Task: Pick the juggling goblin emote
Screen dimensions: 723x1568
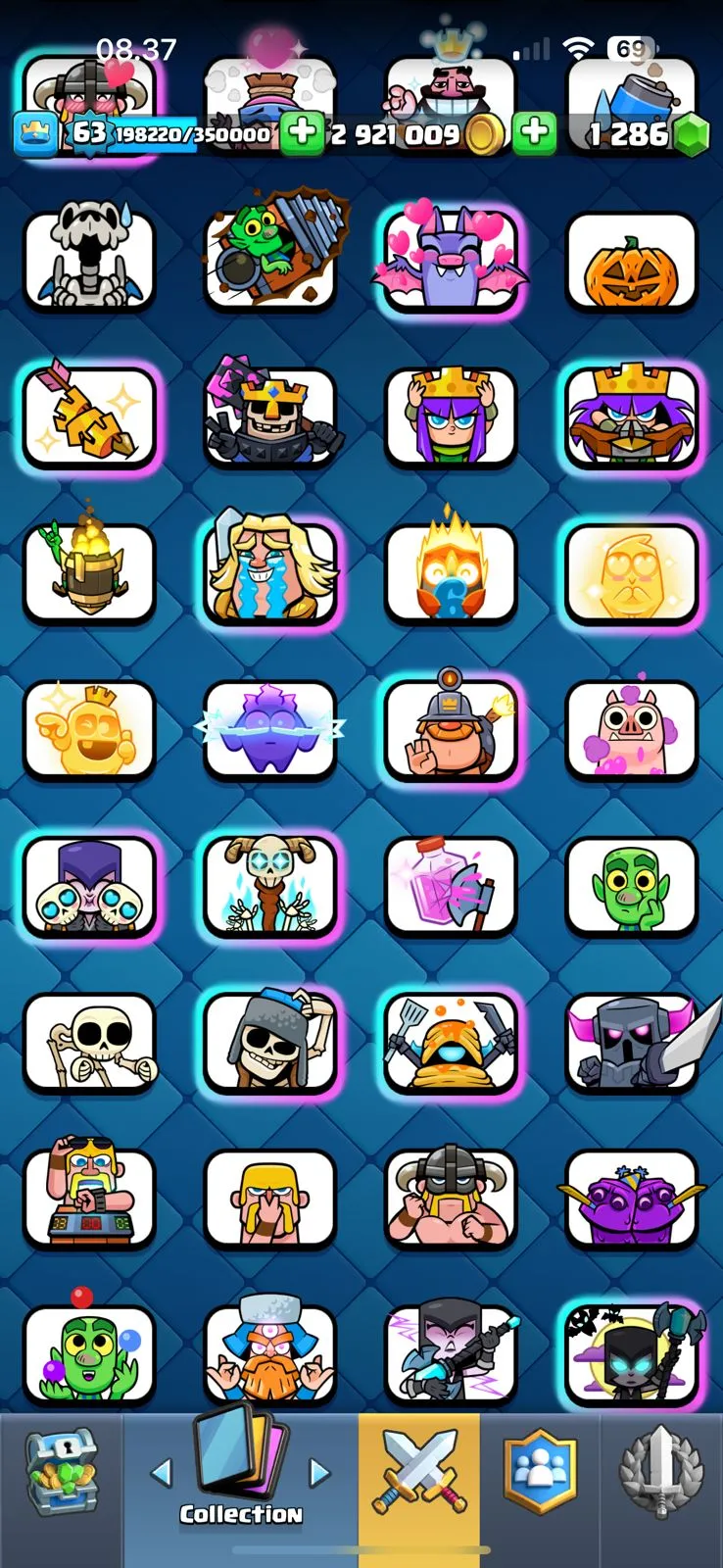Action: click(89, 1355)
